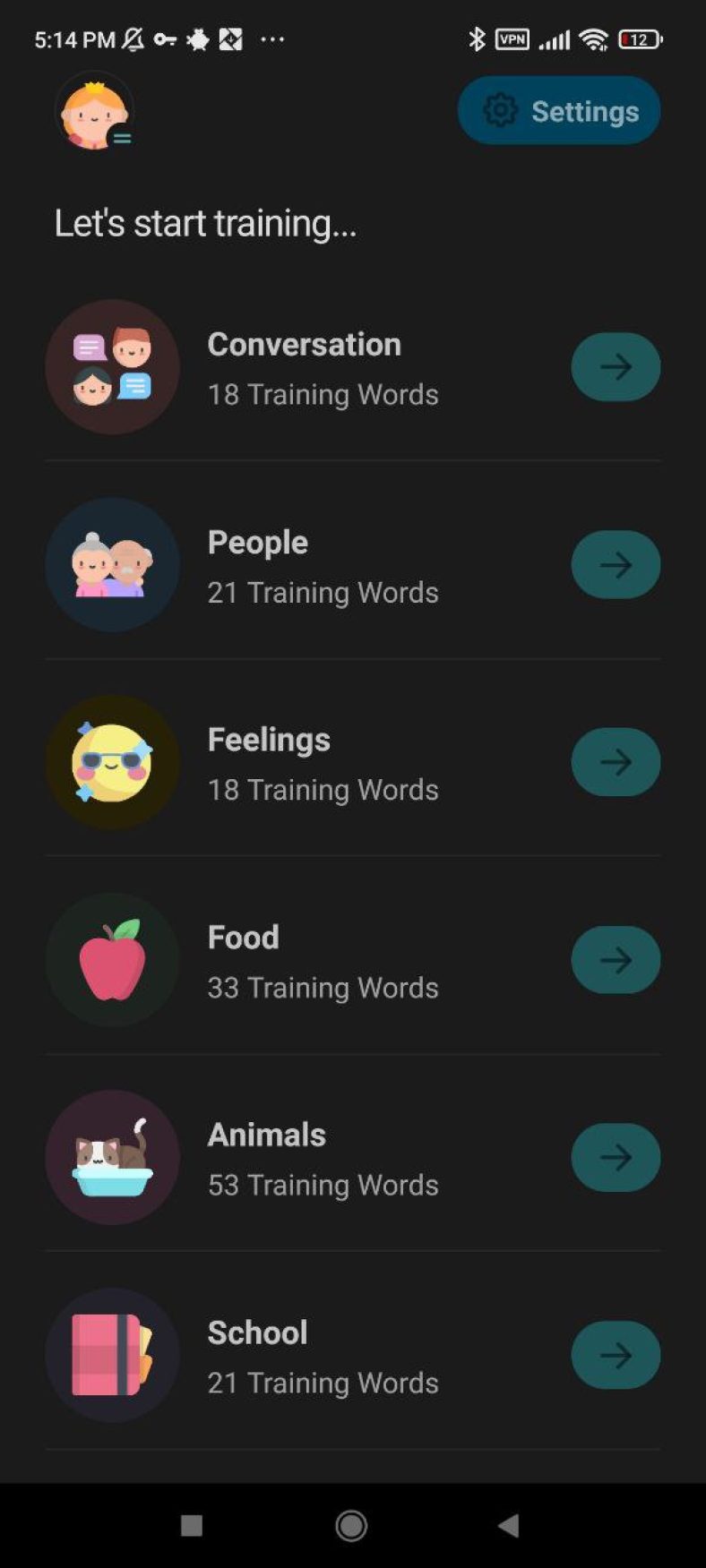Tap the People category grandparents icon
The height and width of the screenshot is (1568, 706).
click(112, 564)
